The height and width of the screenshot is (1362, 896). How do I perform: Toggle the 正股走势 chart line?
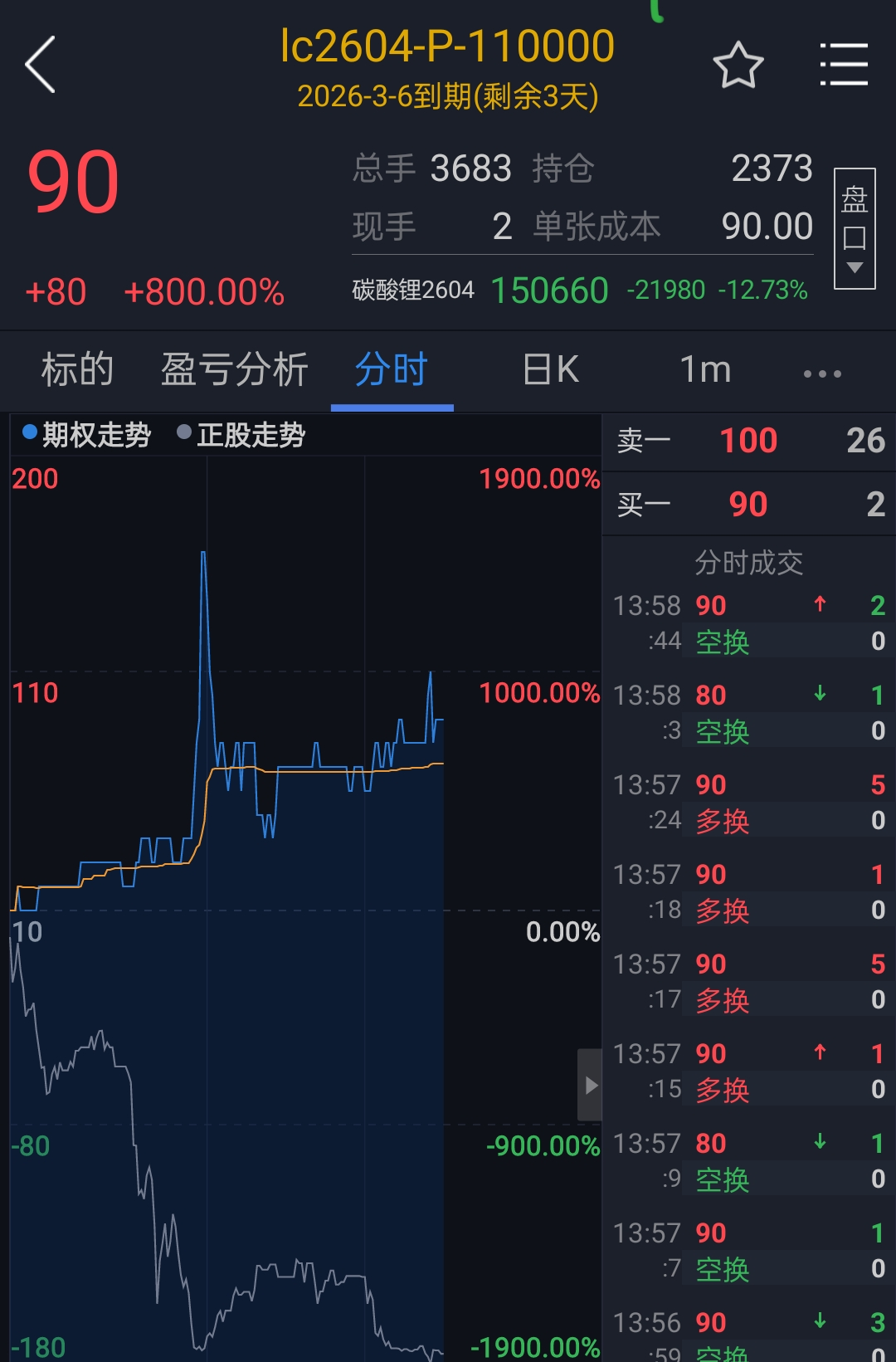[x=241, y=434]
